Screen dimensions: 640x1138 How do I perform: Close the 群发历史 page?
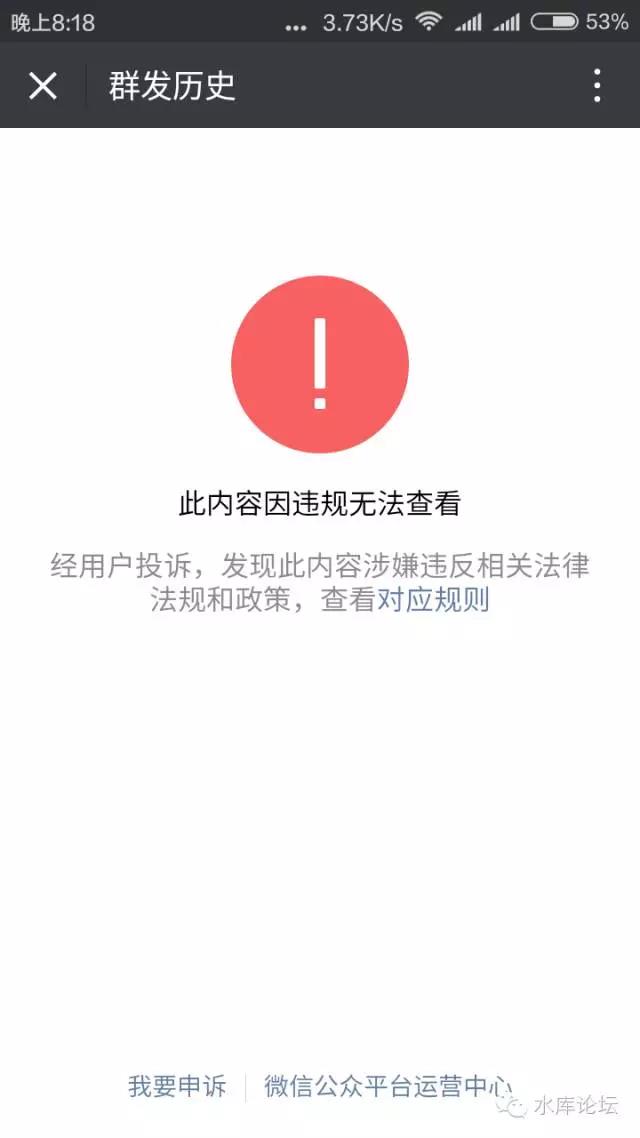[x=43, y=86]
